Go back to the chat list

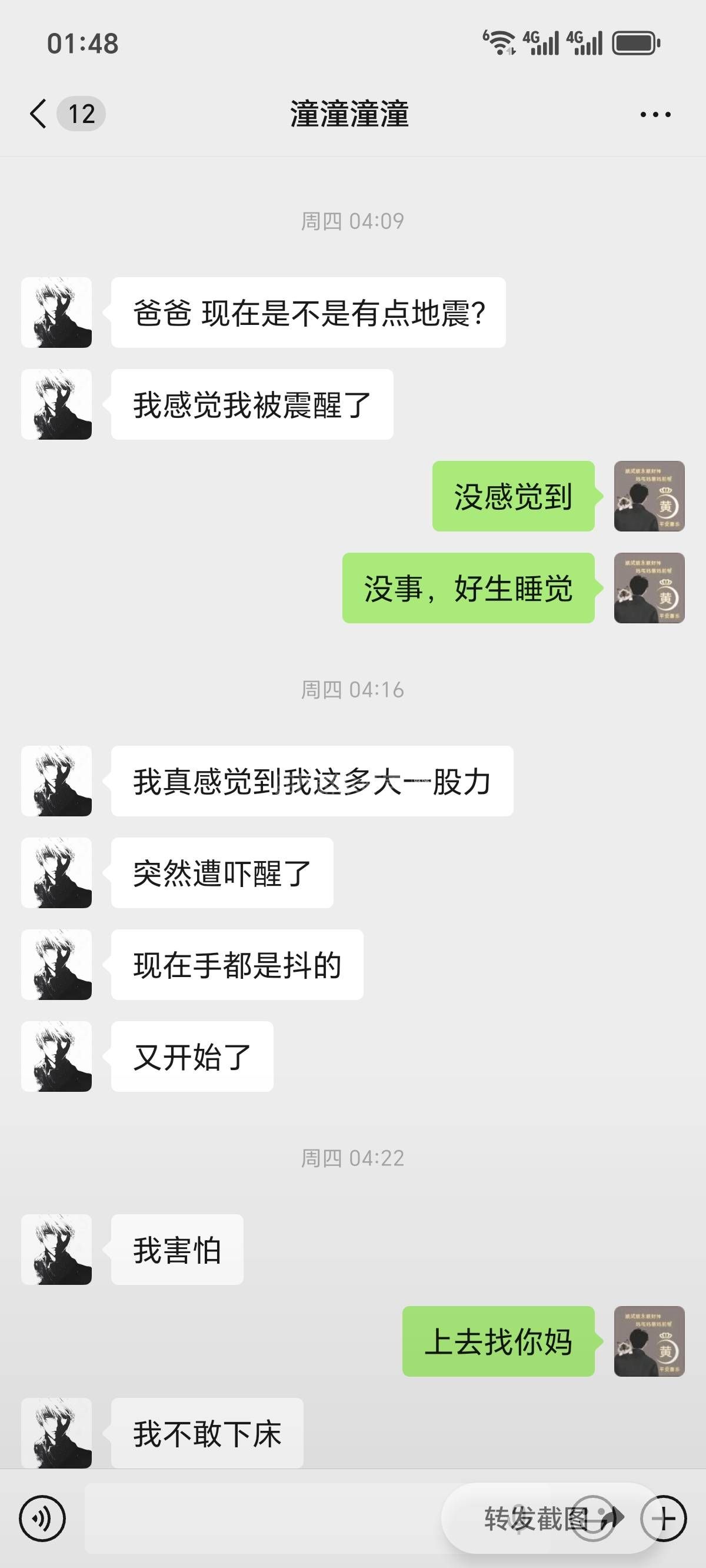(38, 114)
